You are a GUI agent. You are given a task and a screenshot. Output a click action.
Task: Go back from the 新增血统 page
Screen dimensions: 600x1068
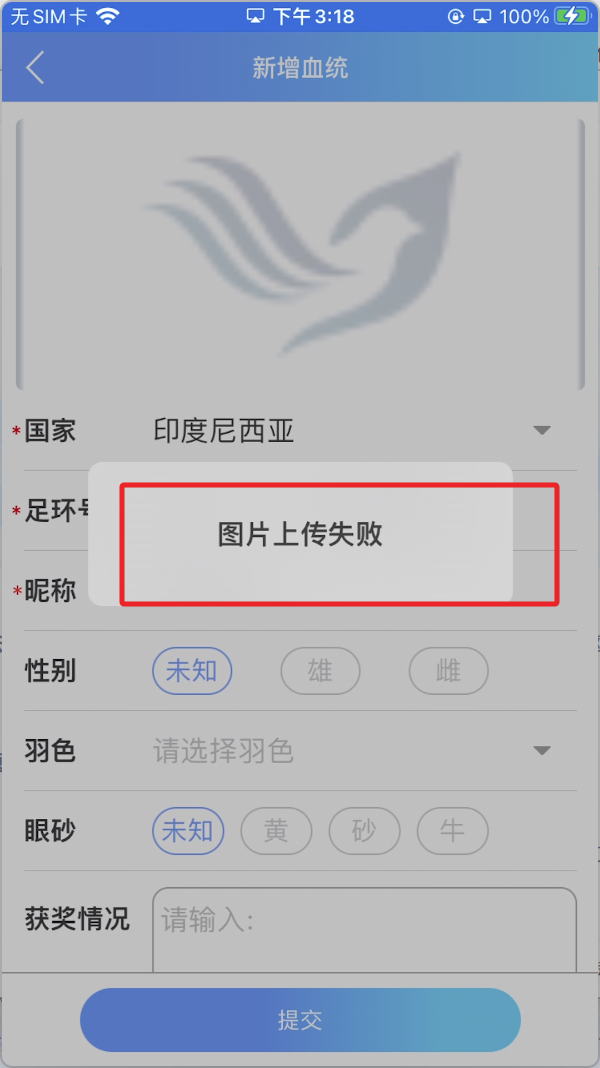click(36, 68)
